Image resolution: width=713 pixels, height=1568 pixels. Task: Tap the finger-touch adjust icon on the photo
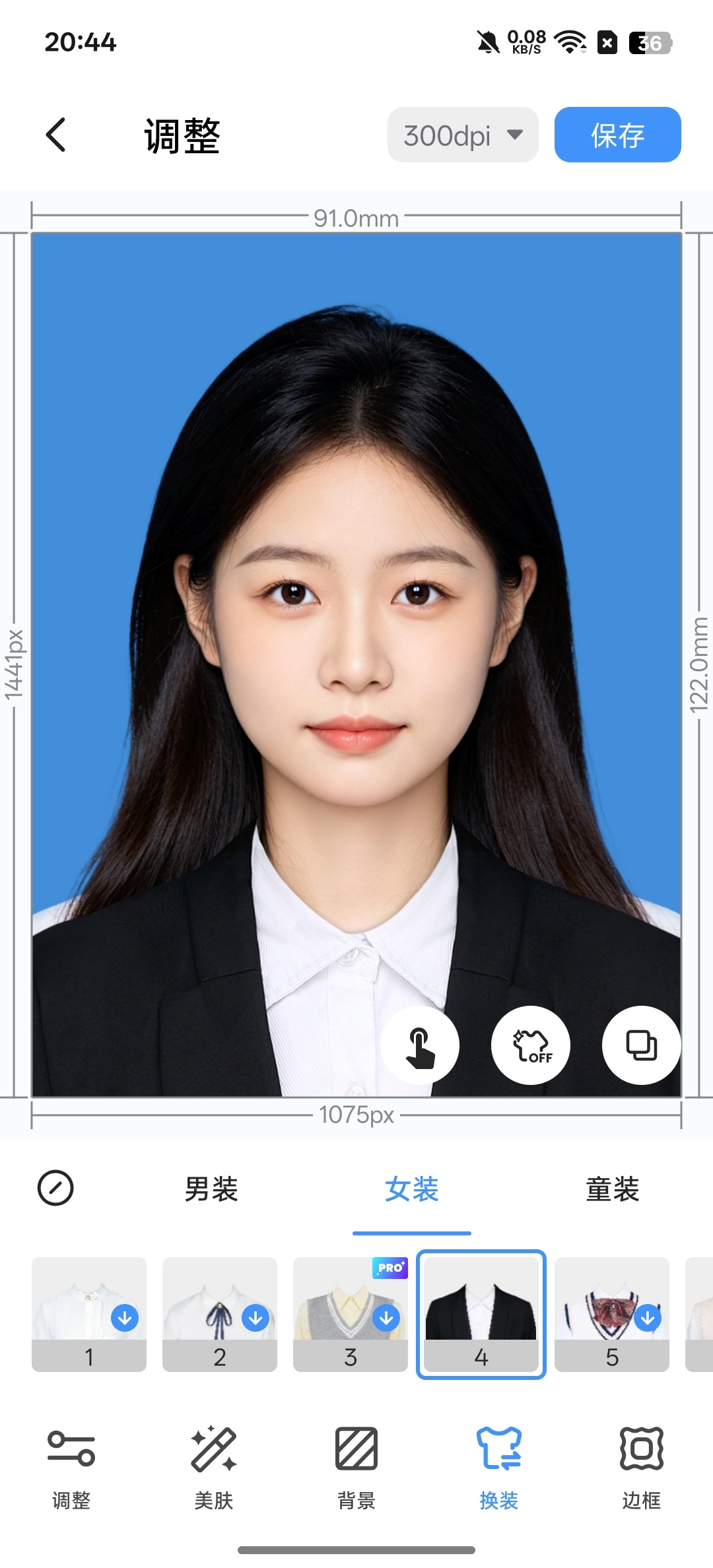coord(420,1045)
